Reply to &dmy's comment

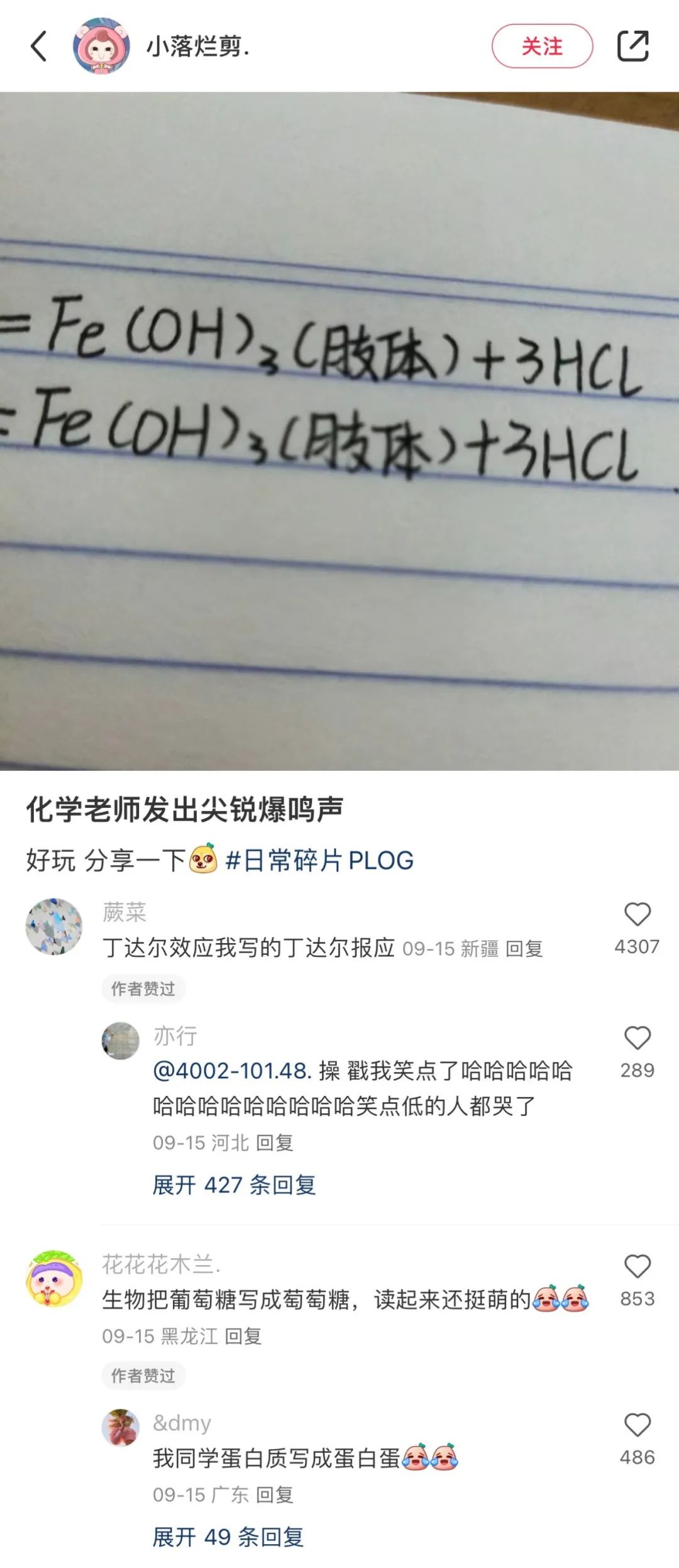pos(275,1494)
